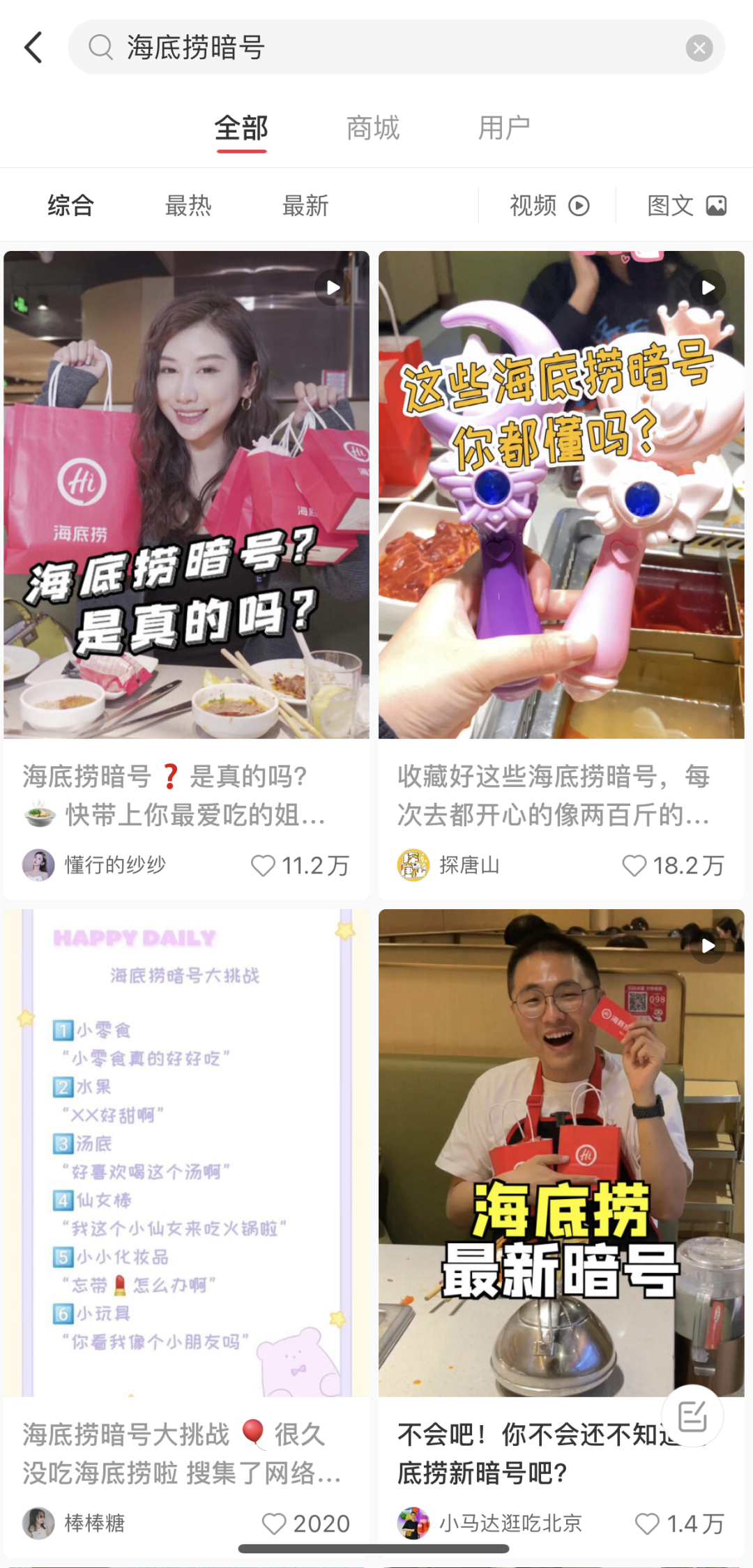Sort results by 最热
The image size is (753, 1568).
(188, 206)
